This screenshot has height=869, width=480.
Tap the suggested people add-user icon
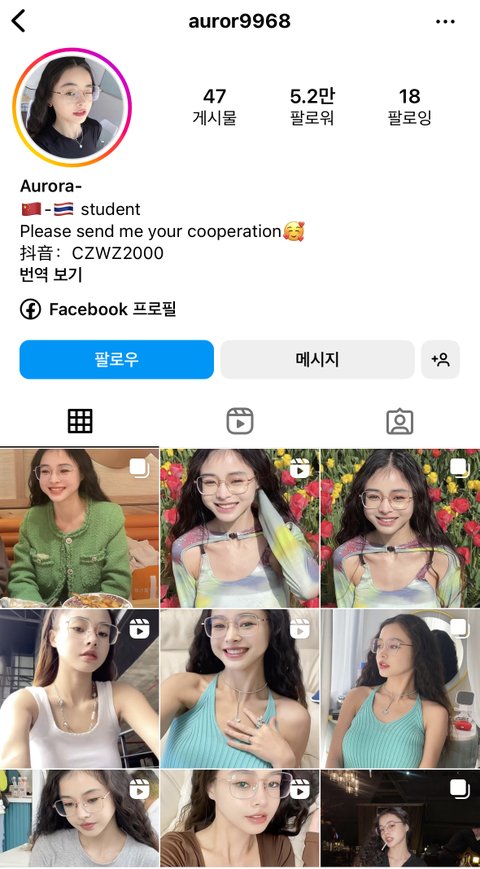pyautogui.click(x=440, y=360)
